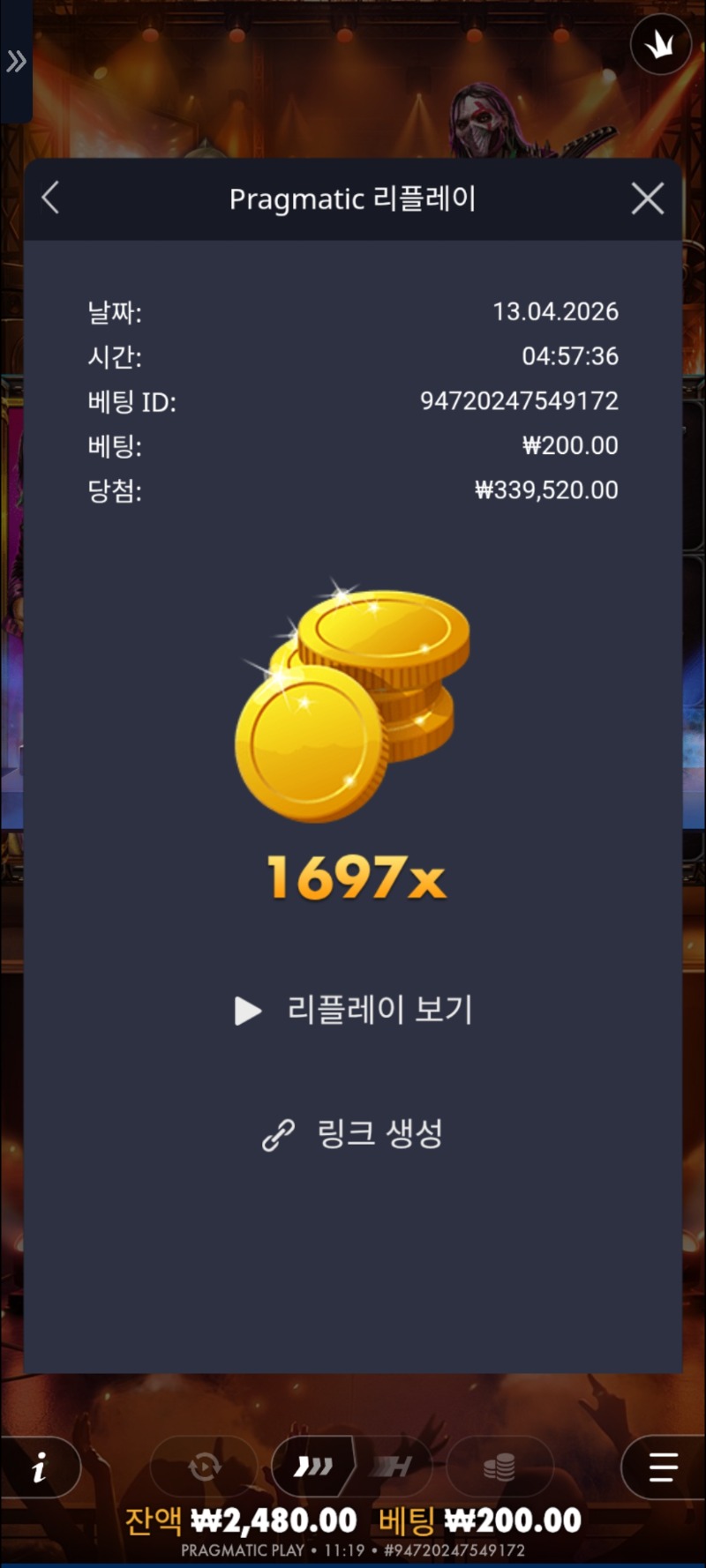706x1568 pixels.
Task: Close the Pragmatic replay dialog
Action: (x=648, y=198)
